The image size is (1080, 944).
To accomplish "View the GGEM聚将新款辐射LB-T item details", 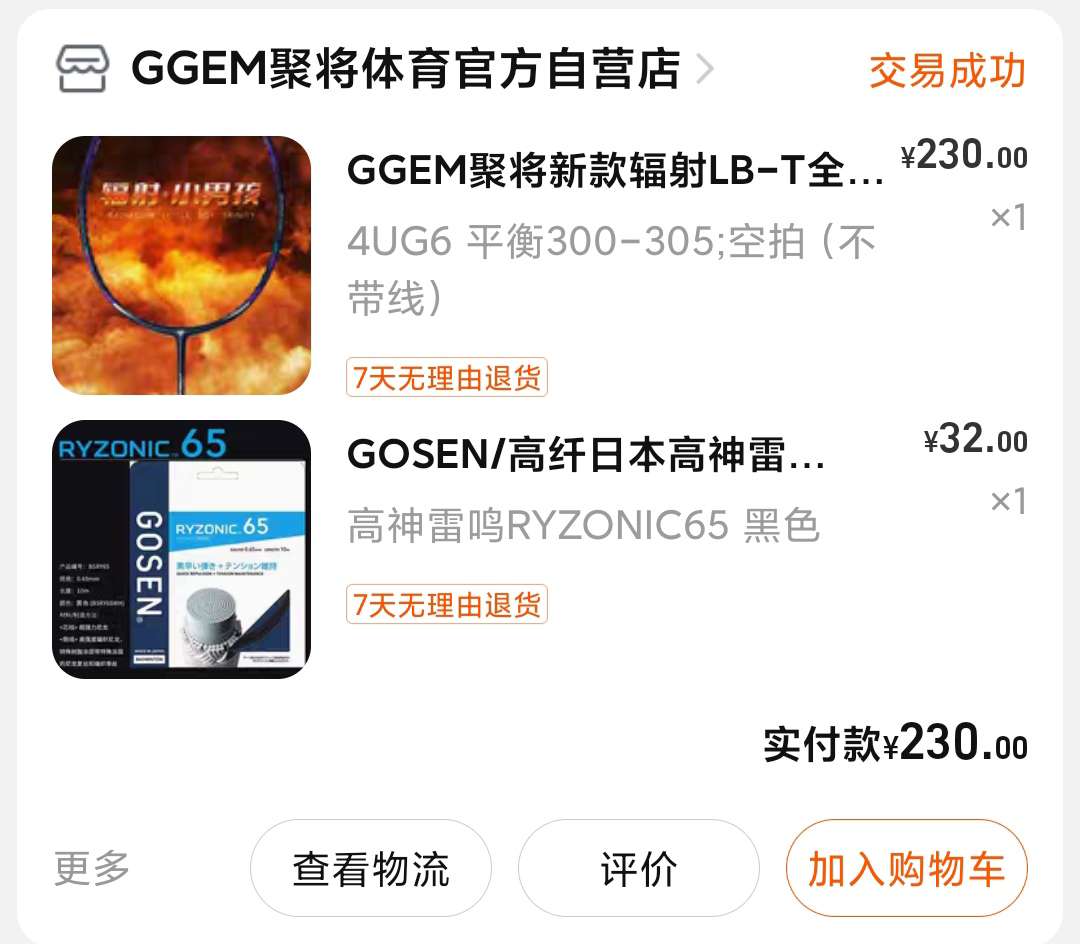I will [x=615, y=171].
